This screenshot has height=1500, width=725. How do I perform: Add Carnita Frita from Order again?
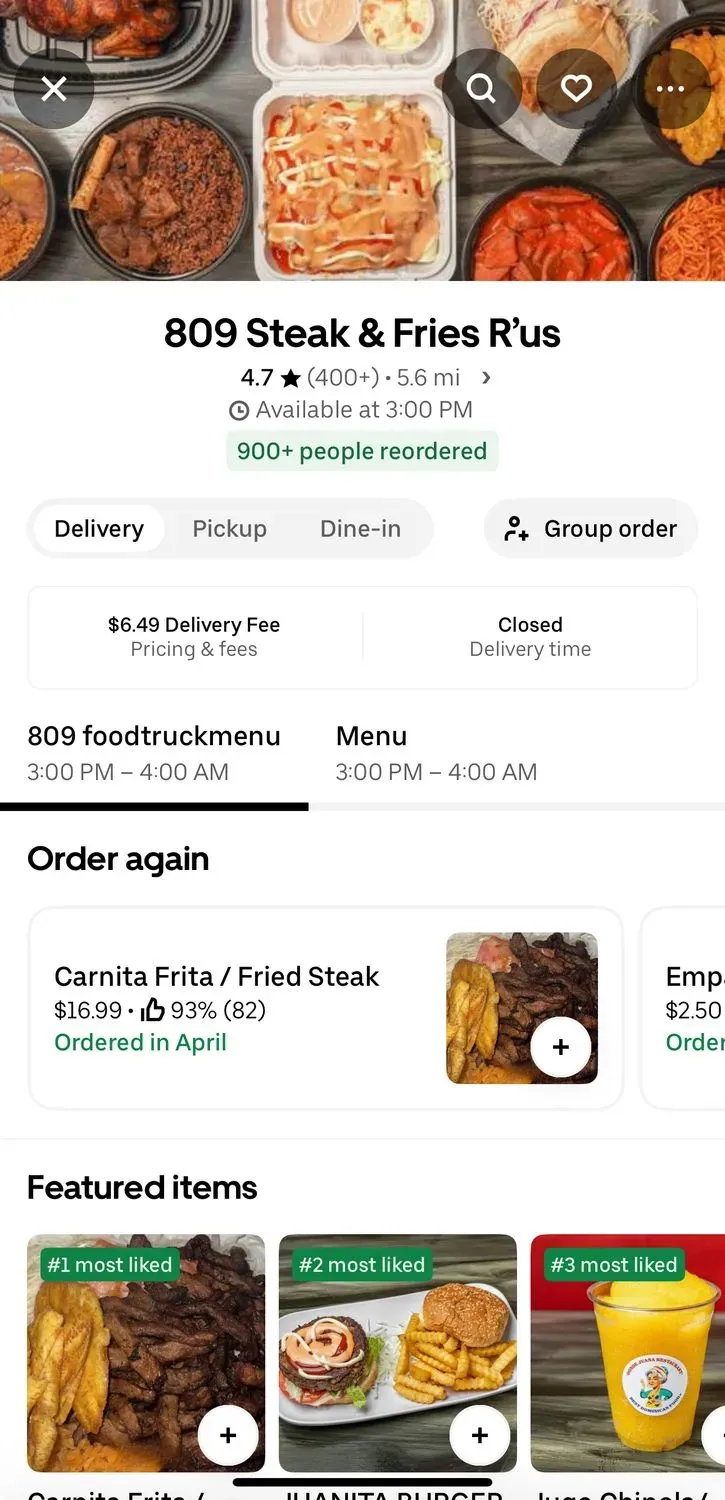(560, 1047)
